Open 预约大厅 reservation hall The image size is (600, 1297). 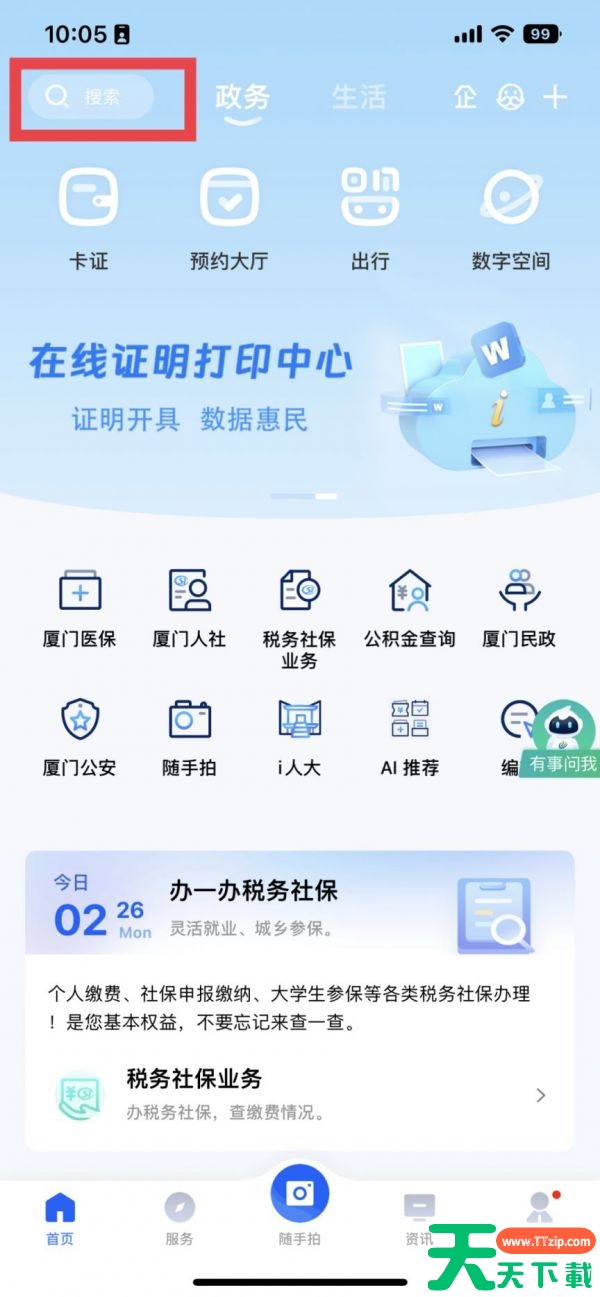229,217
